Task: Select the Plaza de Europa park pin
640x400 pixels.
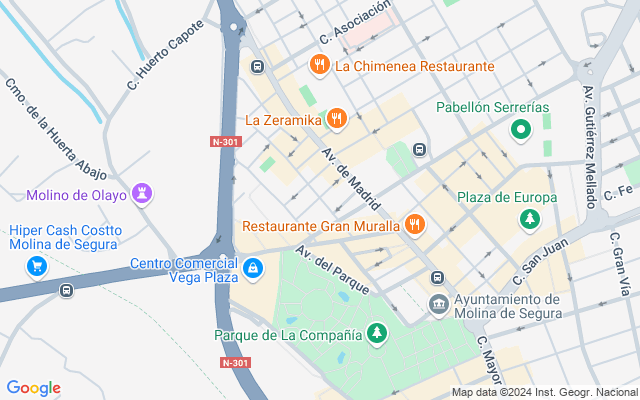Action: (x=530, y=220)
